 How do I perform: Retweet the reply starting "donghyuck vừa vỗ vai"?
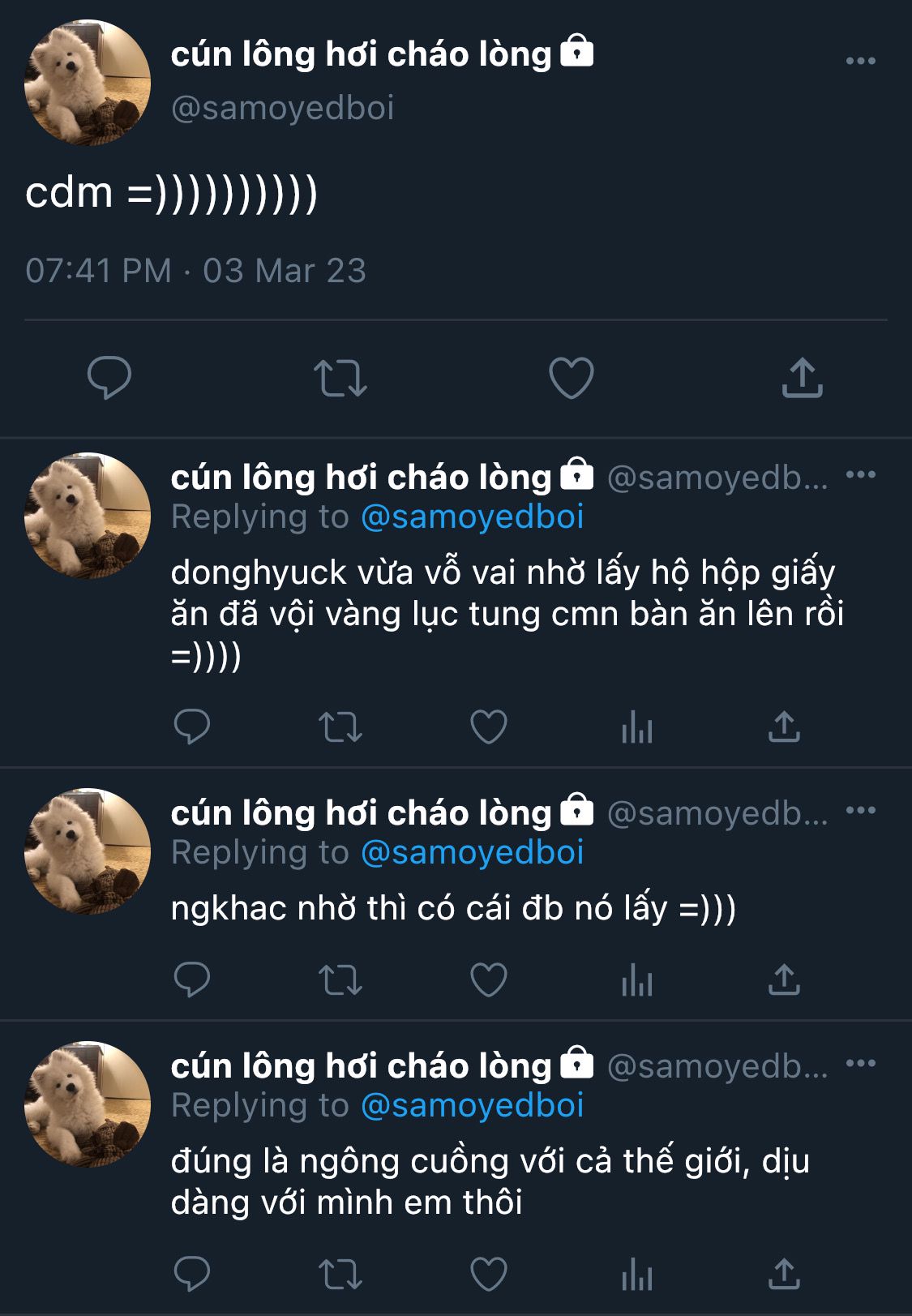click(340, 727)
